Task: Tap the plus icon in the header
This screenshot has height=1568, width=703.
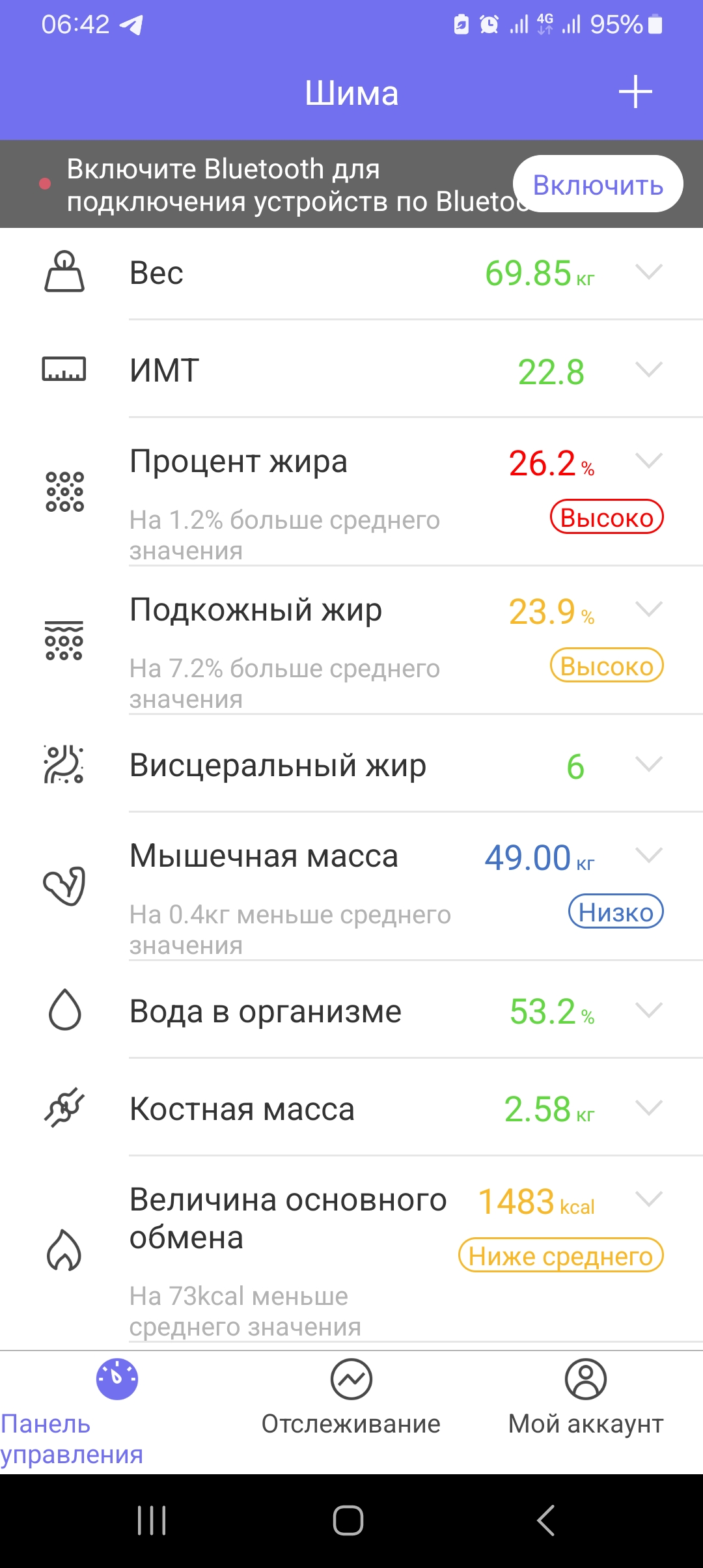Action: click(x=635, y=92)
